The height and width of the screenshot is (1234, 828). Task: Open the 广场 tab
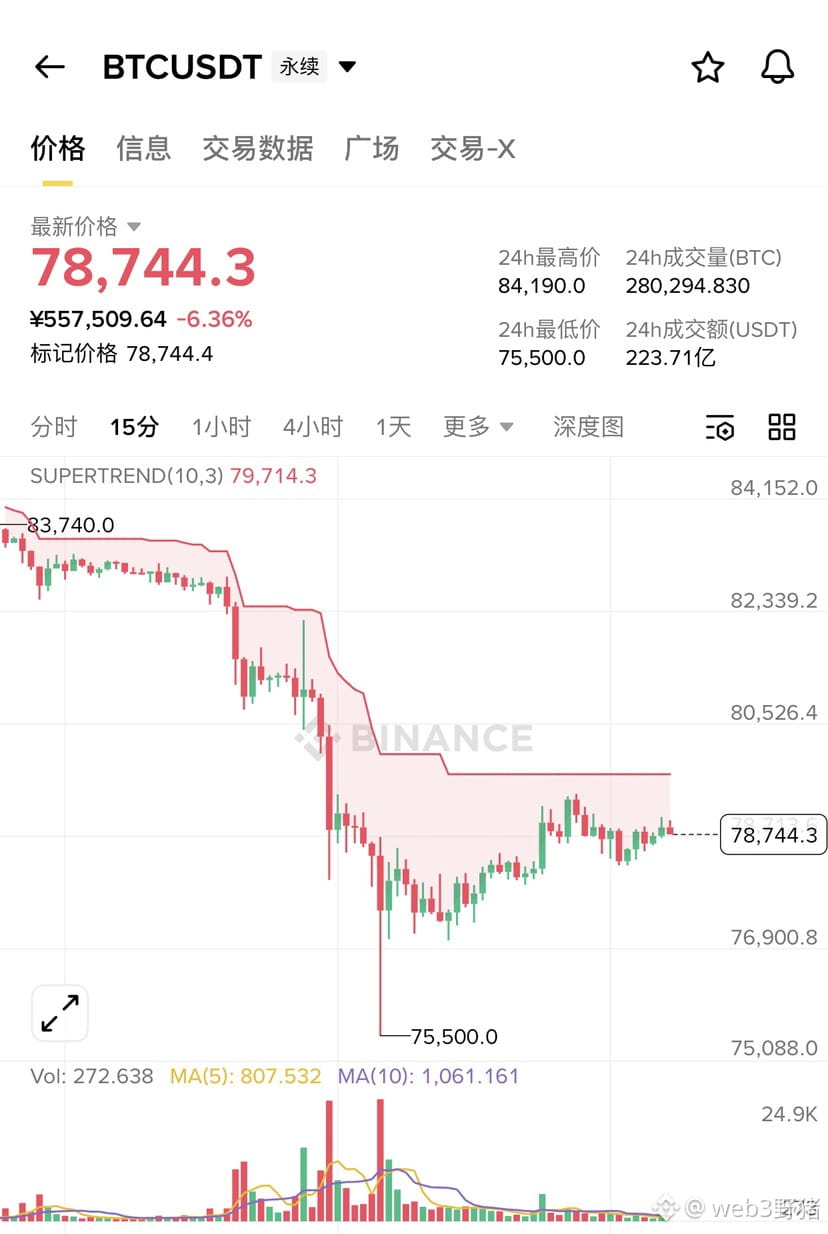click(372, 149)
